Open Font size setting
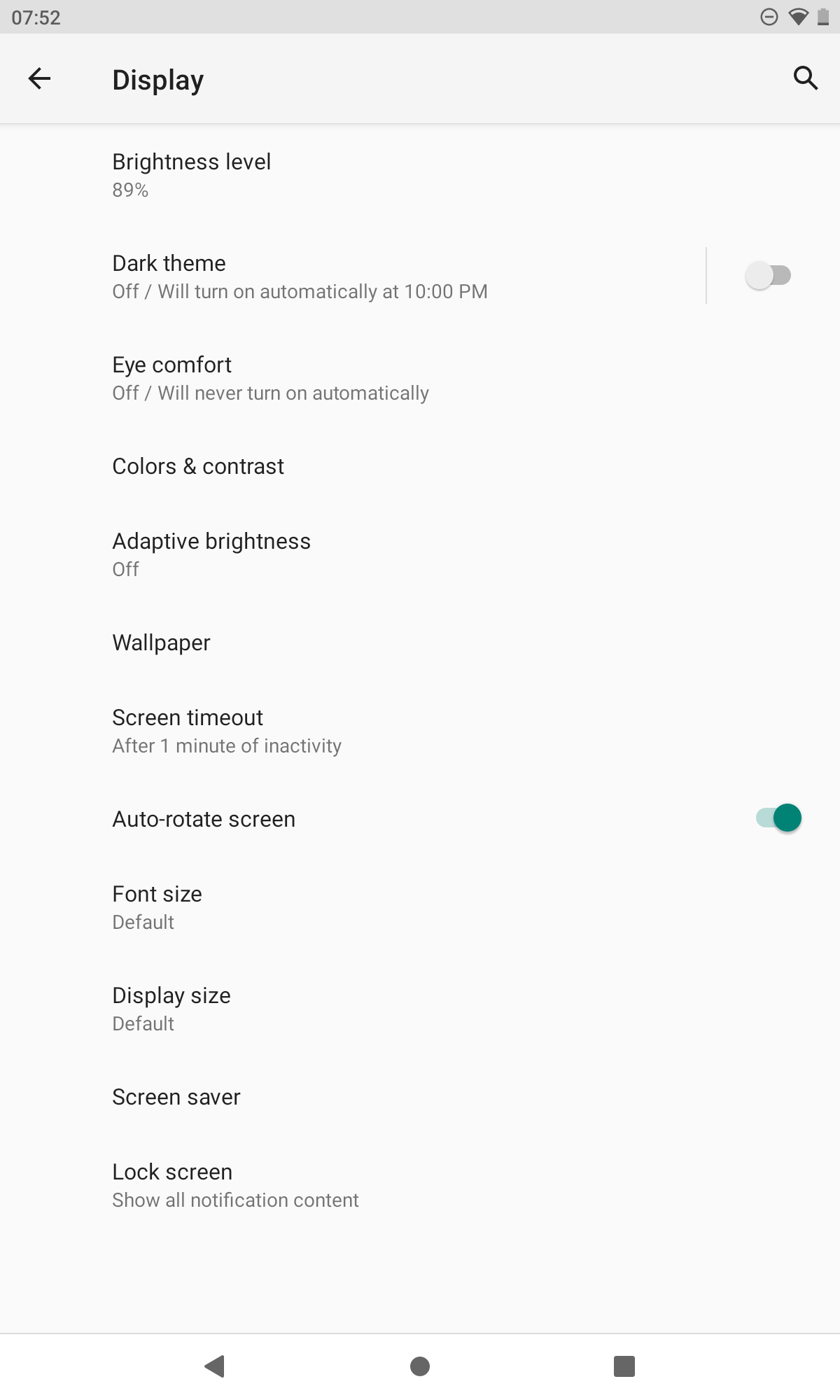This screenshot has height=1400, width=840. 420,907
